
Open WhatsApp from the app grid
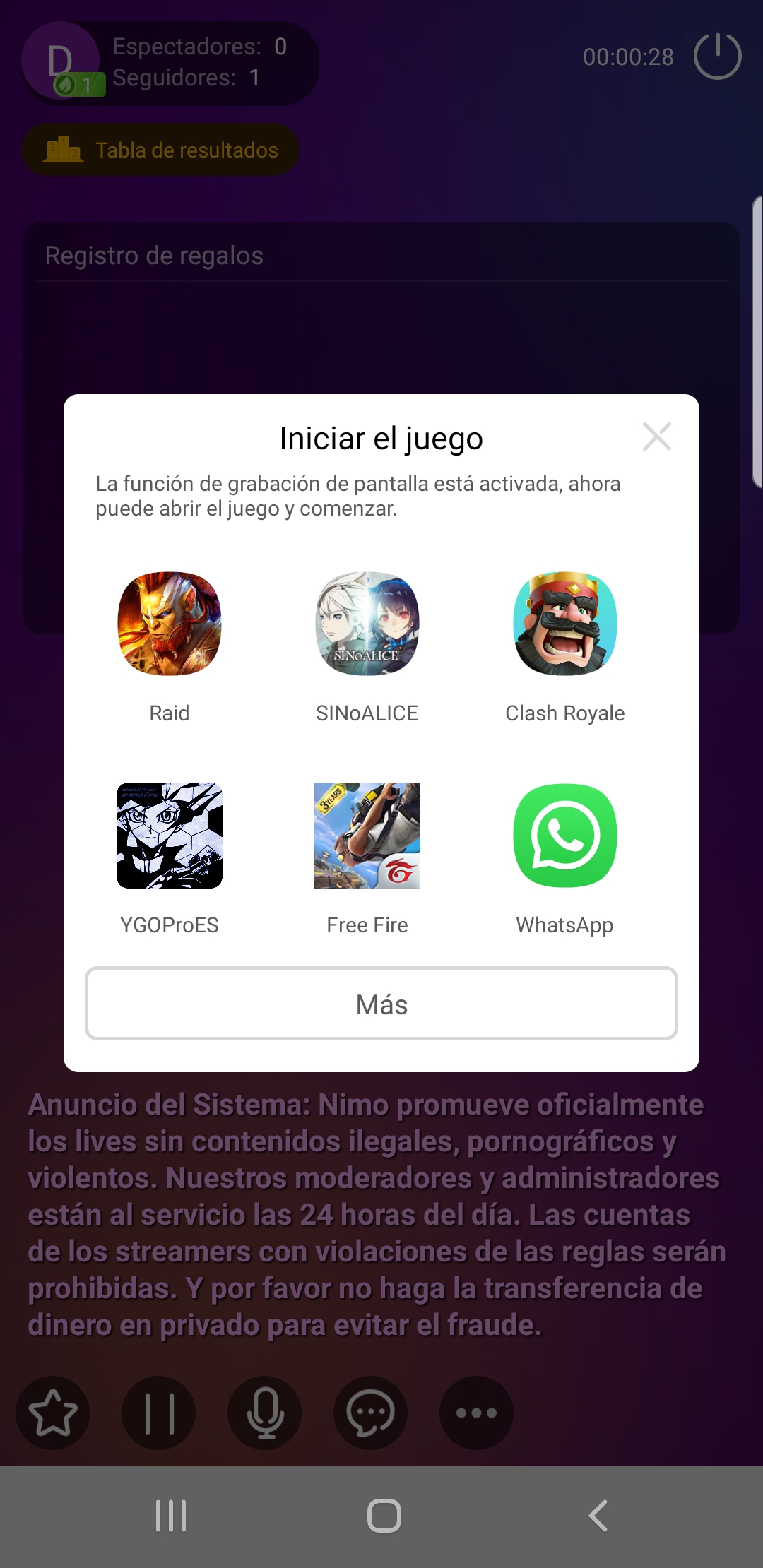565,836
